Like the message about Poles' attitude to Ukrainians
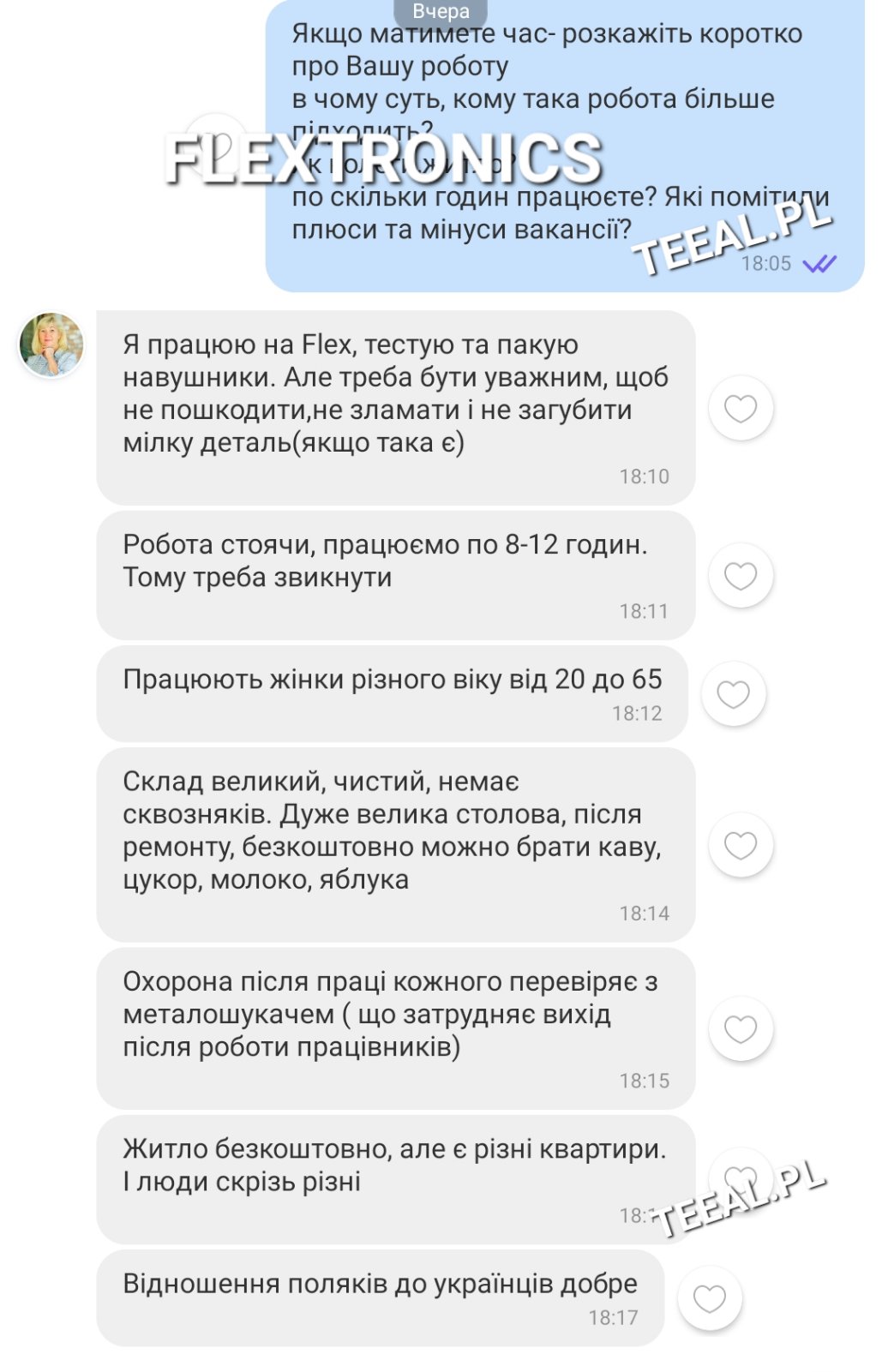The height and width of the screenshot is (1372, 882). (x=709, y=1299)
